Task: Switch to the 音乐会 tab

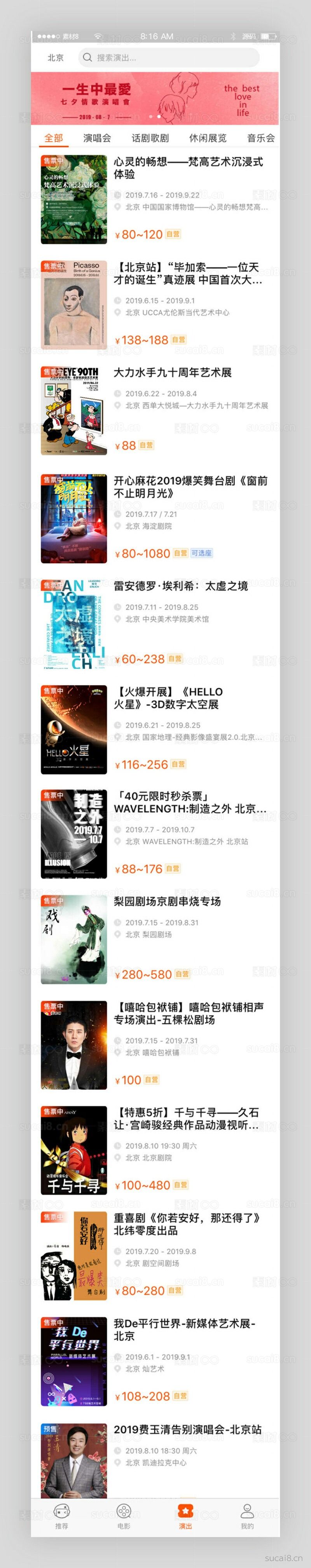Action: click(260, 138)
